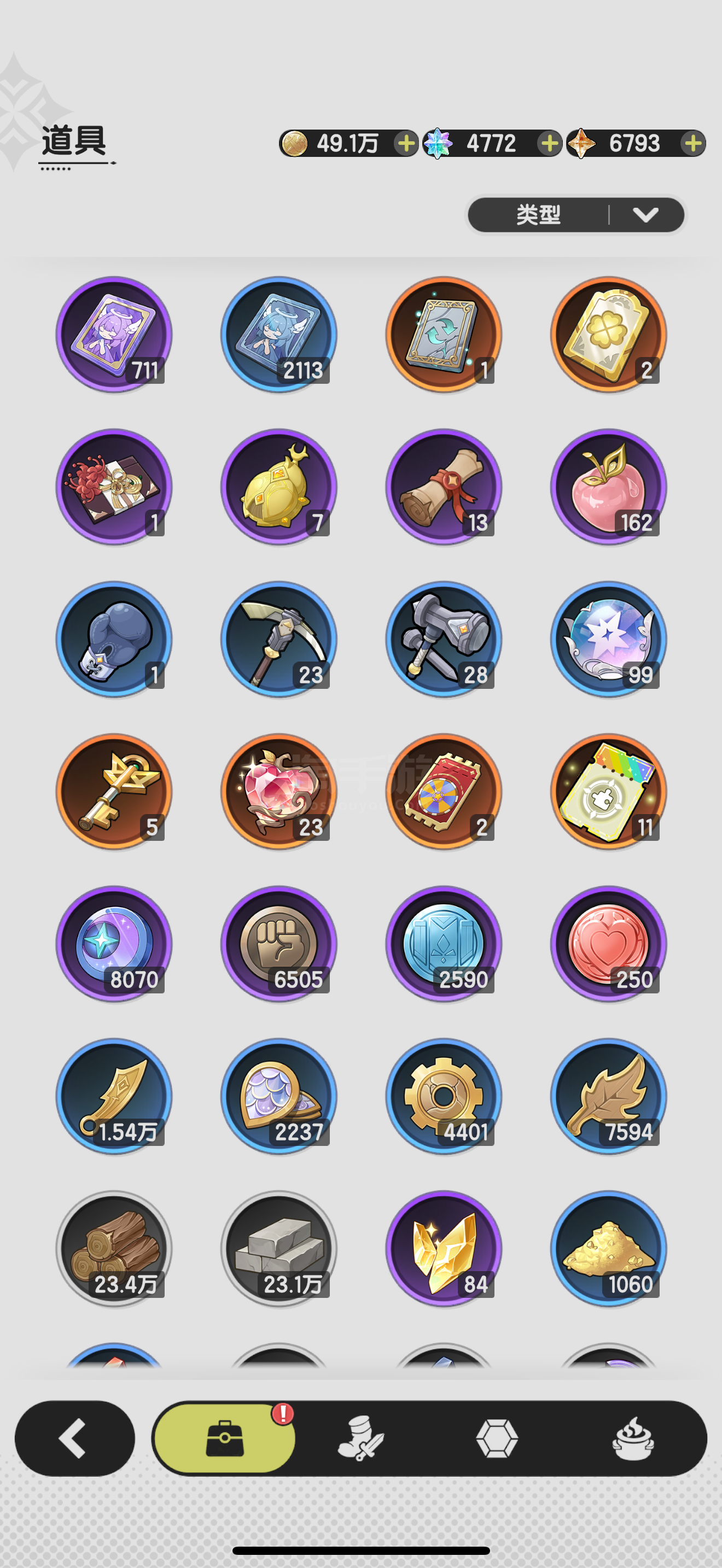Switch to the hexagon gem tab
The image size is (722, 1568).
497,1438
